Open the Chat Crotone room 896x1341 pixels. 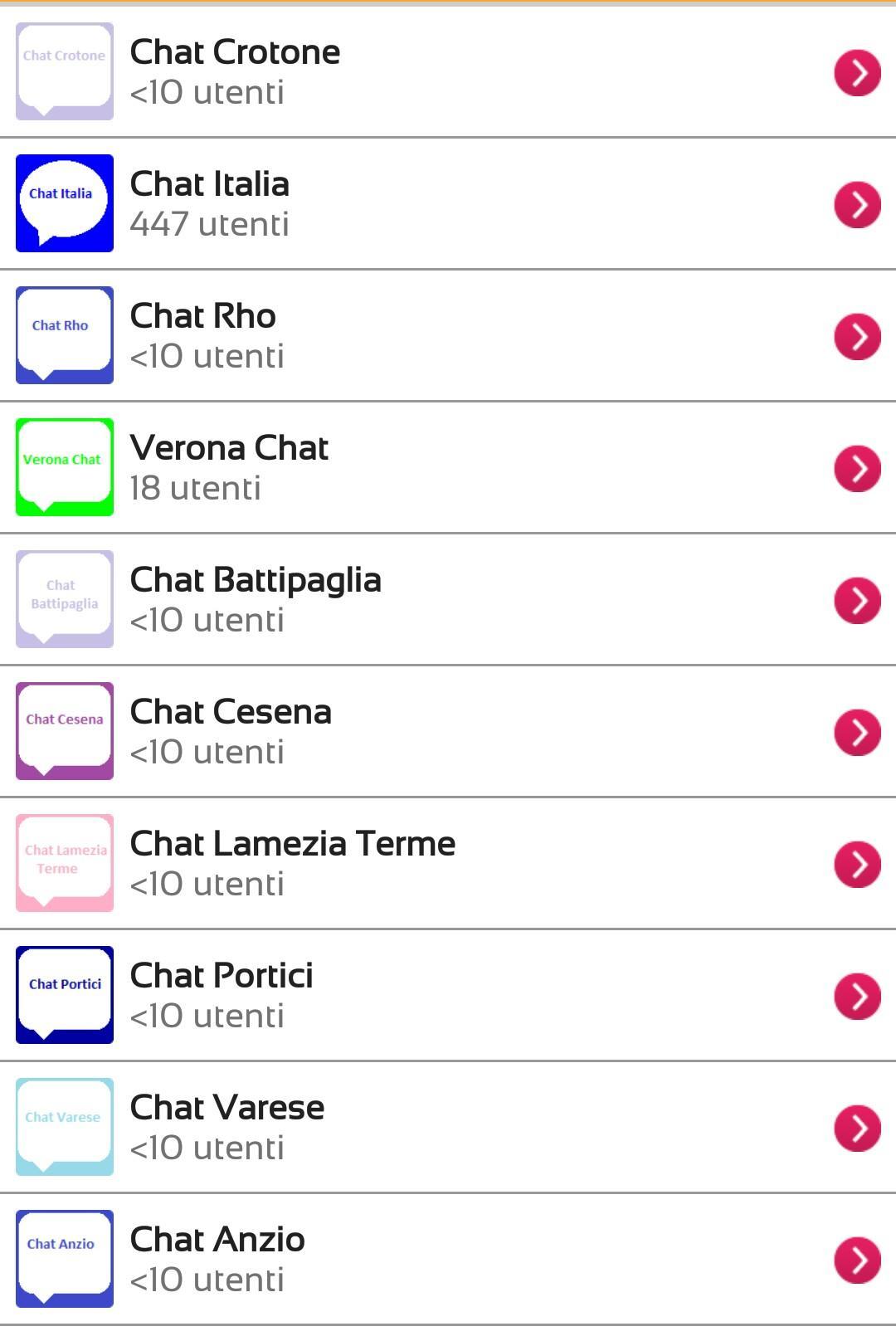[448, 71]
